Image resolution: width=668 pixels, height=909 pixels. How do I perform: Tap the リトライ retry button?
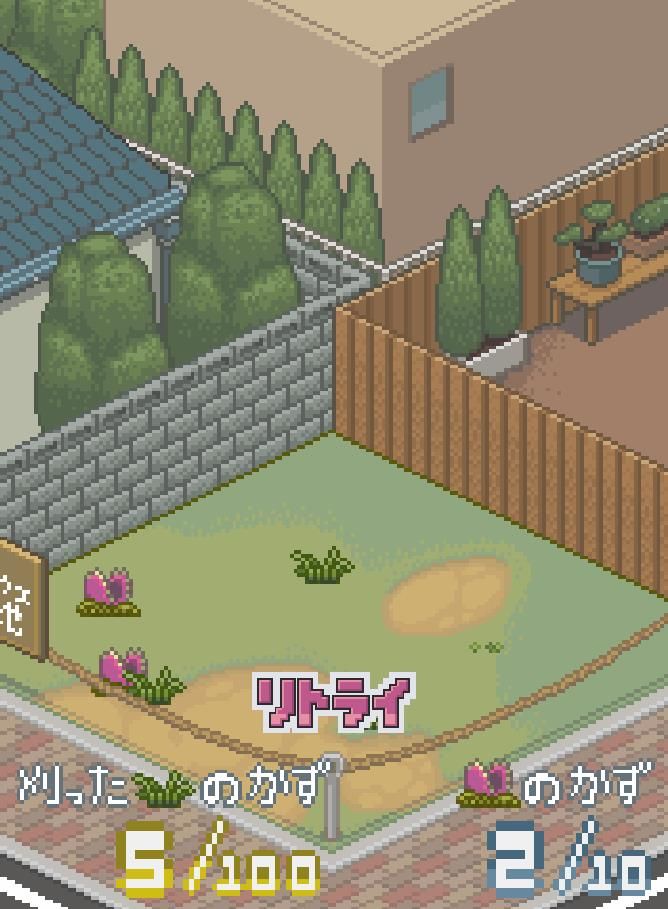(334, 703)
